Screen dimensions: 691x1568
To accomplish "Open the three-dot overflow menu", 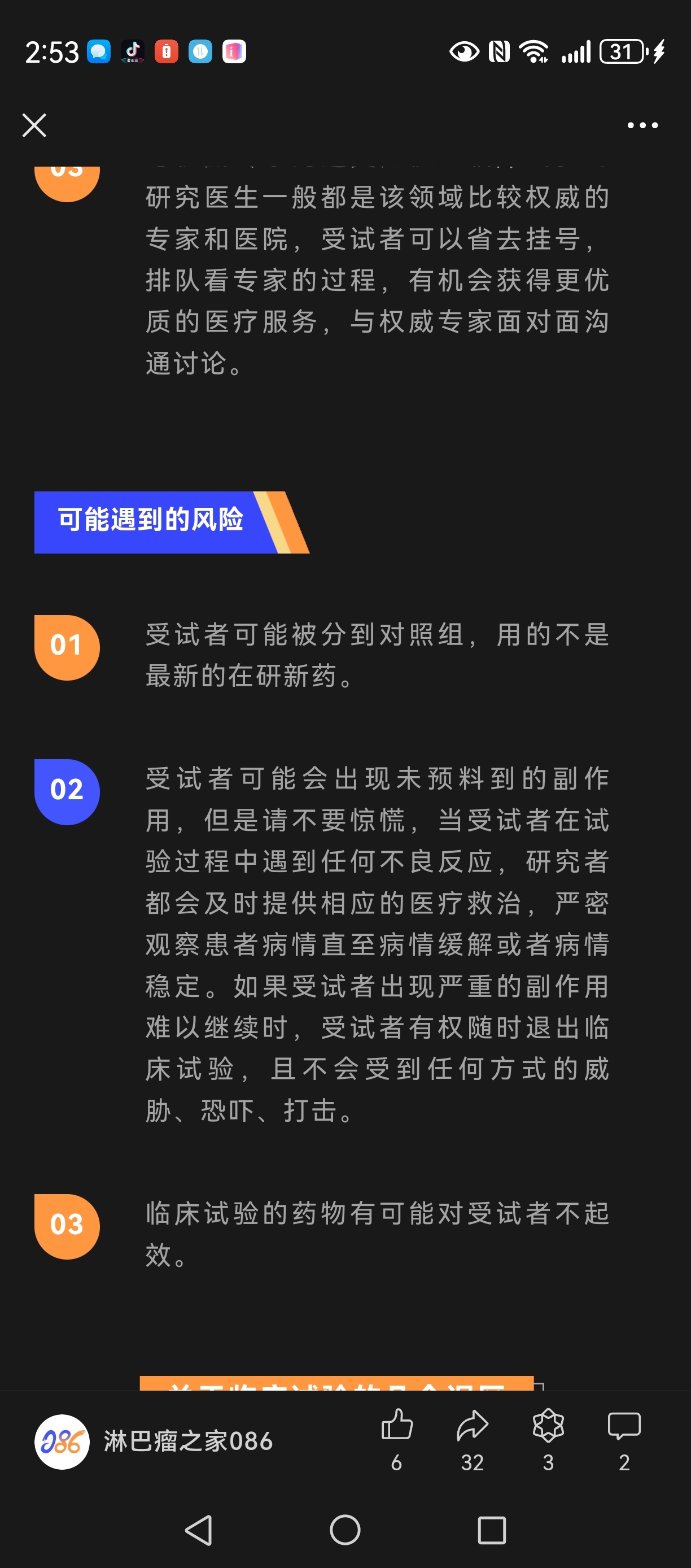I will [642, 125].
